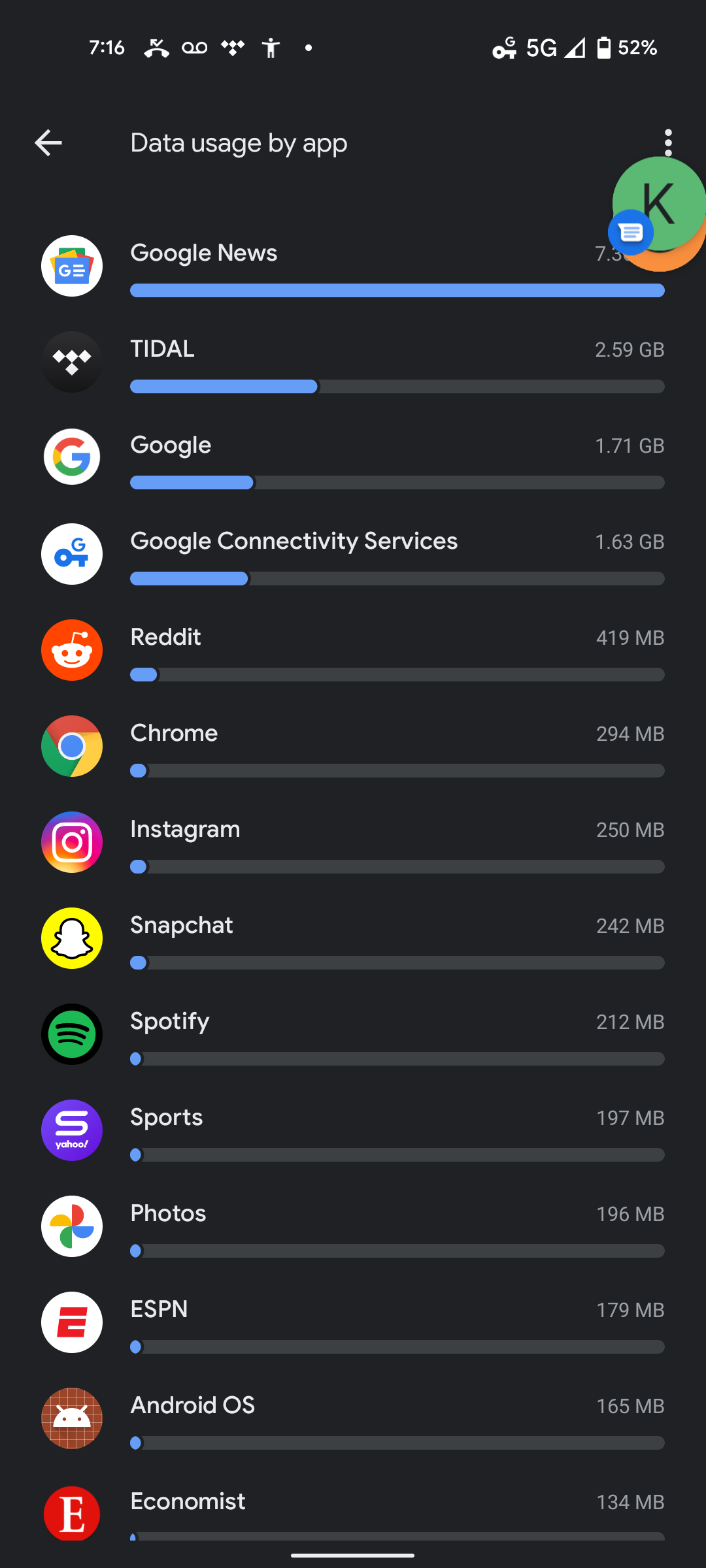View Android OS data usage
The image size is (706, 1568).
pyautogui.click(x=353, y=1418)
